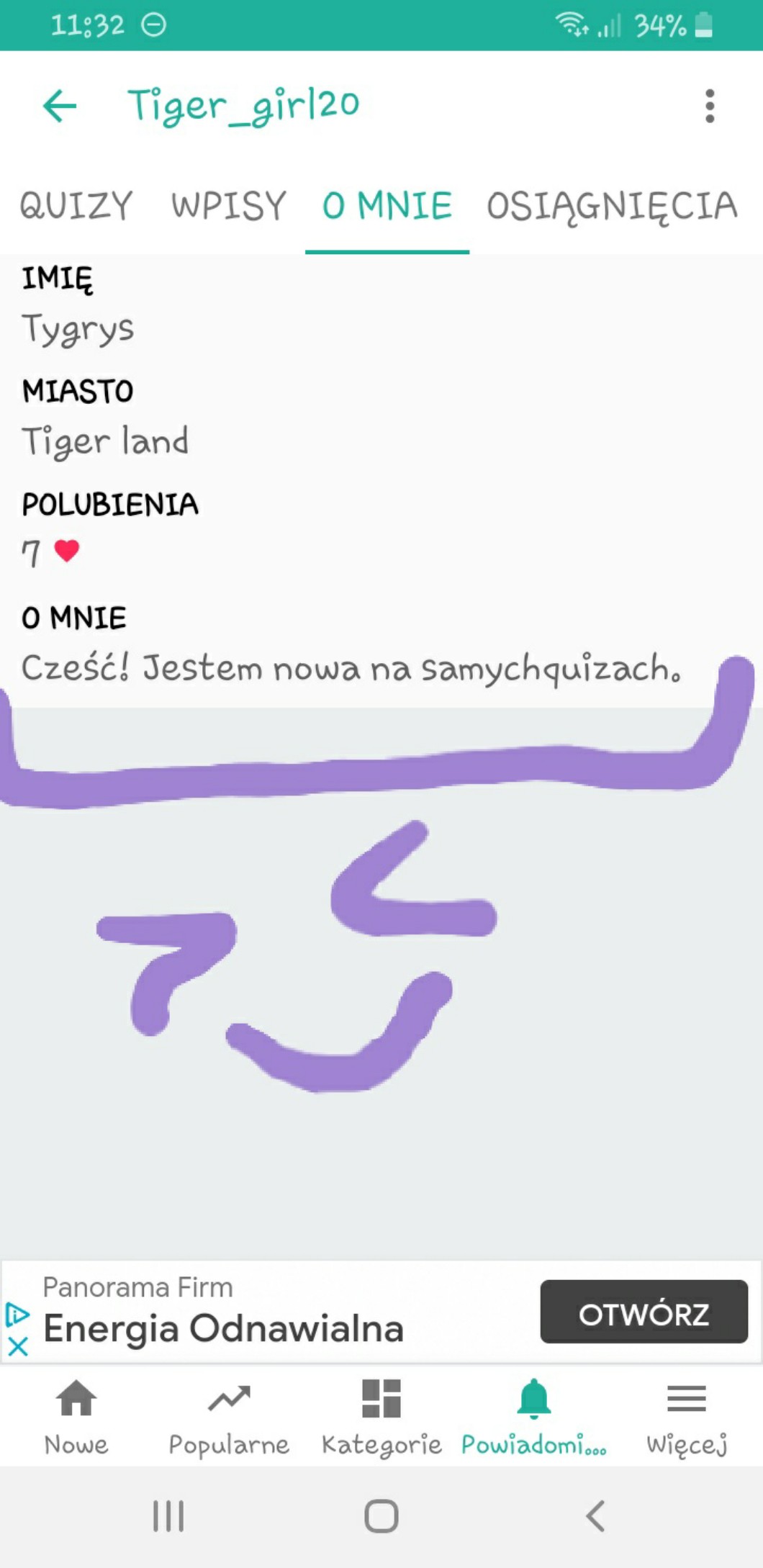763x1568 pixels.
Task: Go back from the Tiger_girl20 profile
Action: tap(60, 107)
